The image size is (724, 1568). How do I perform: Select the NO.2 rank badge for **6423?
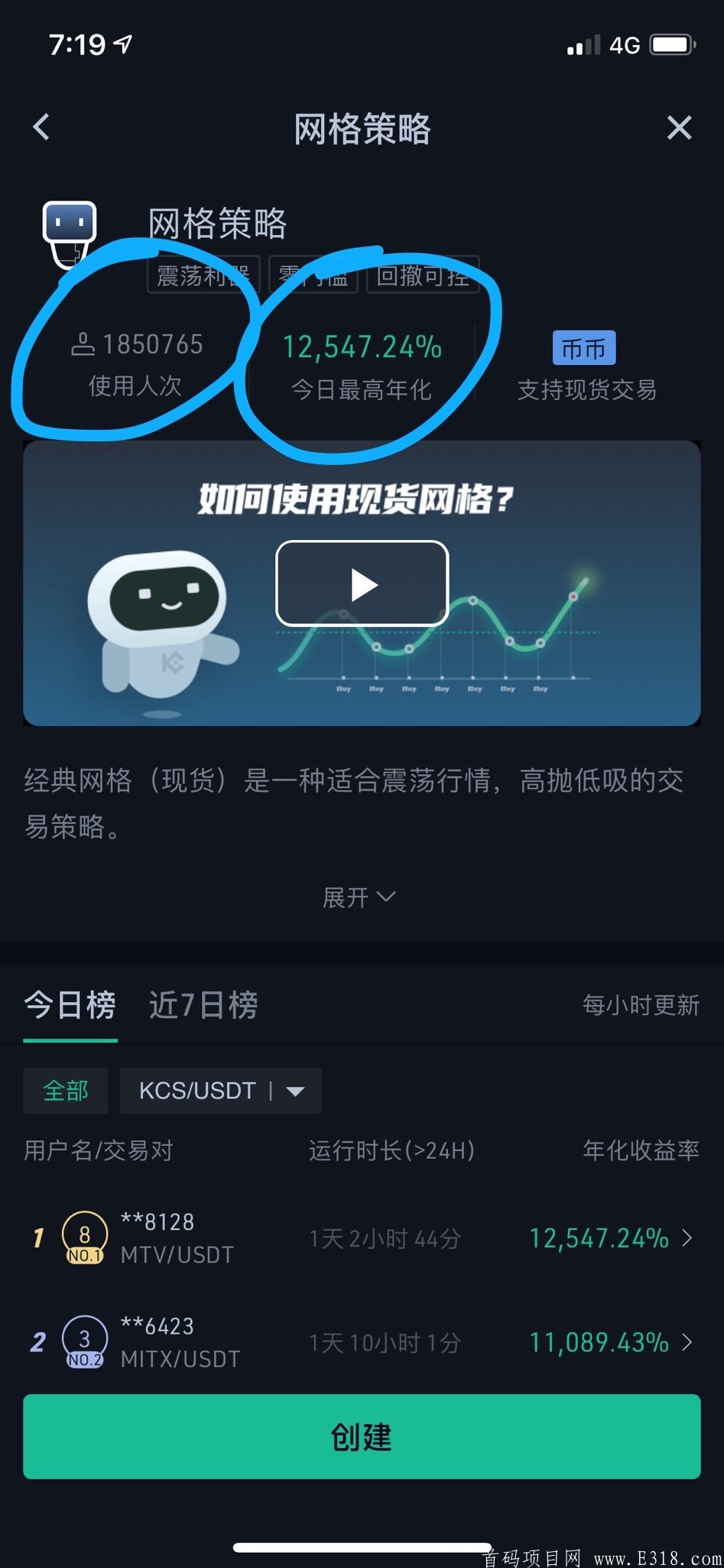click(x=84, y=1341)
